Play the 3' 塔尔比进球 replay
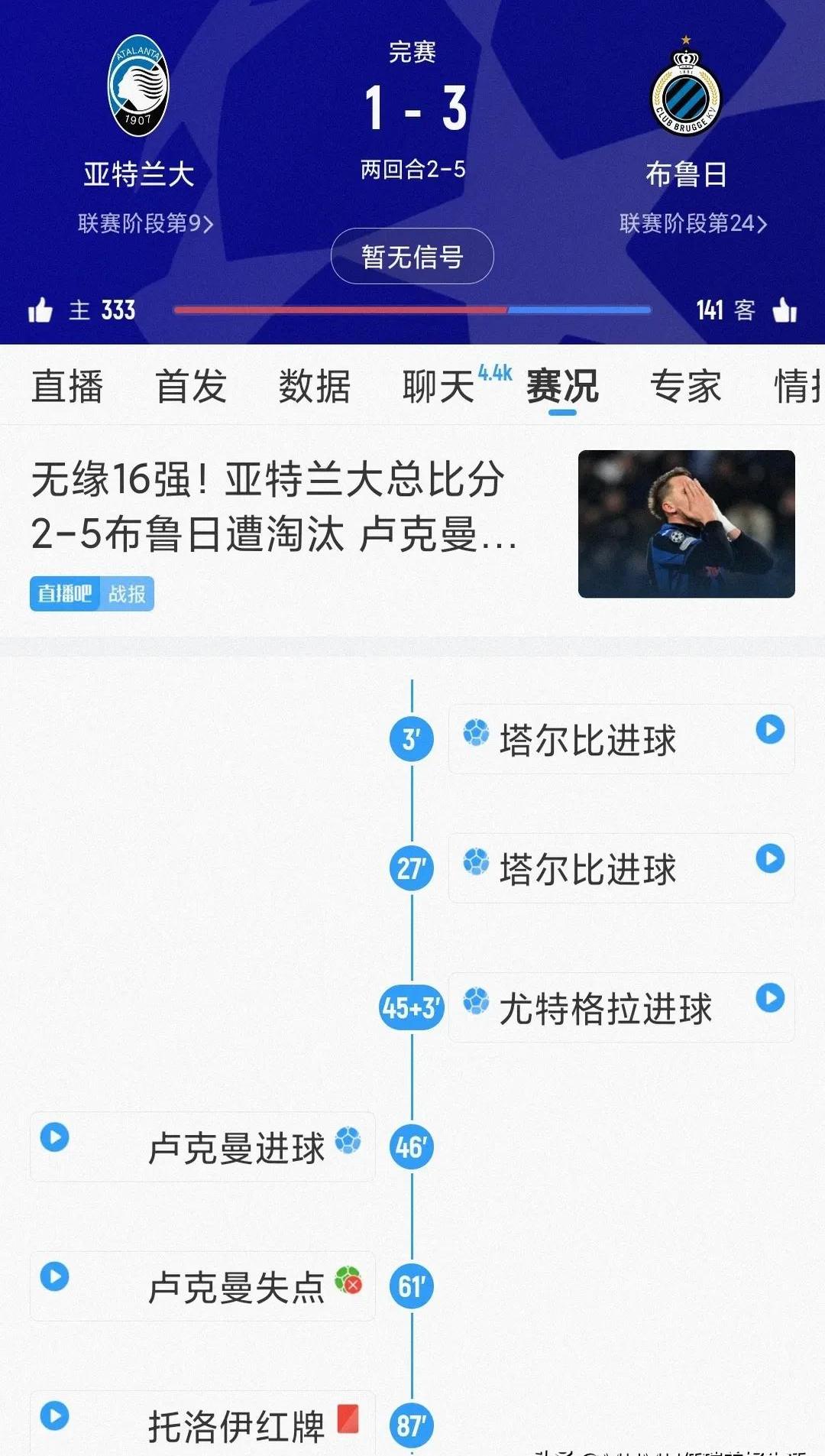 click(770, 729)
